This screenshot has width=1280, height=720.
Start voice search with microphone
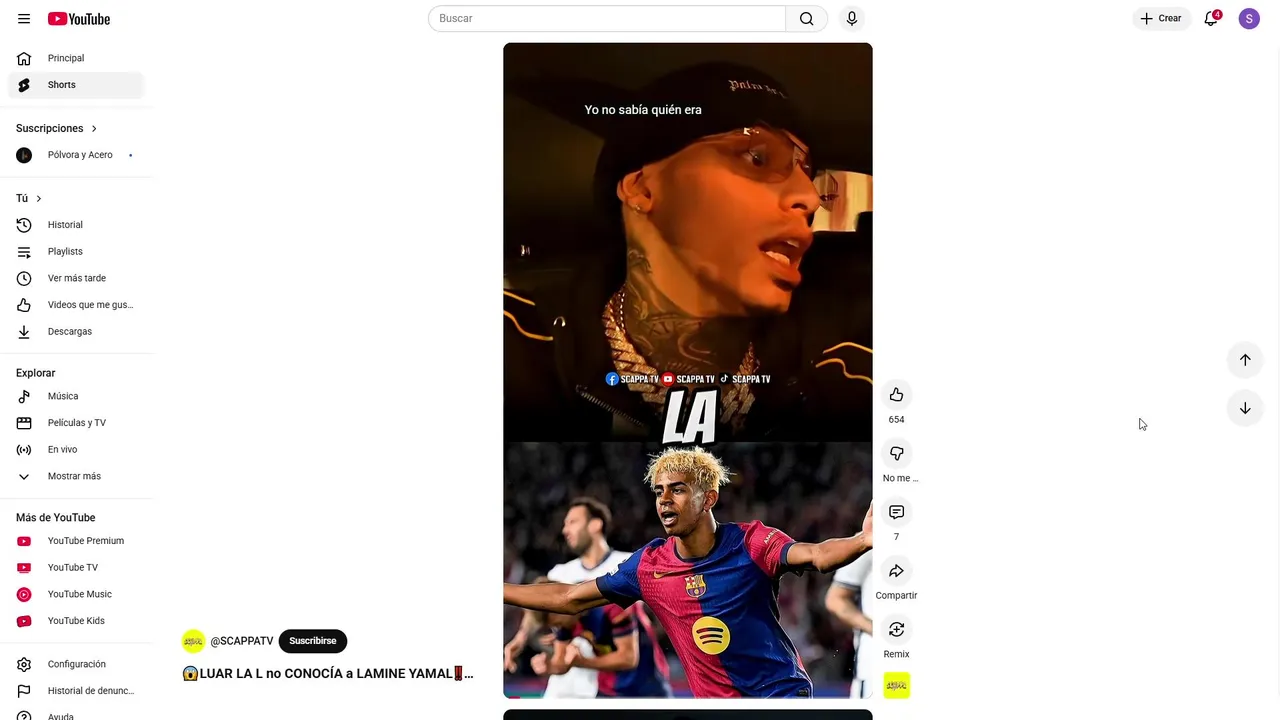(x=852, y=19)
